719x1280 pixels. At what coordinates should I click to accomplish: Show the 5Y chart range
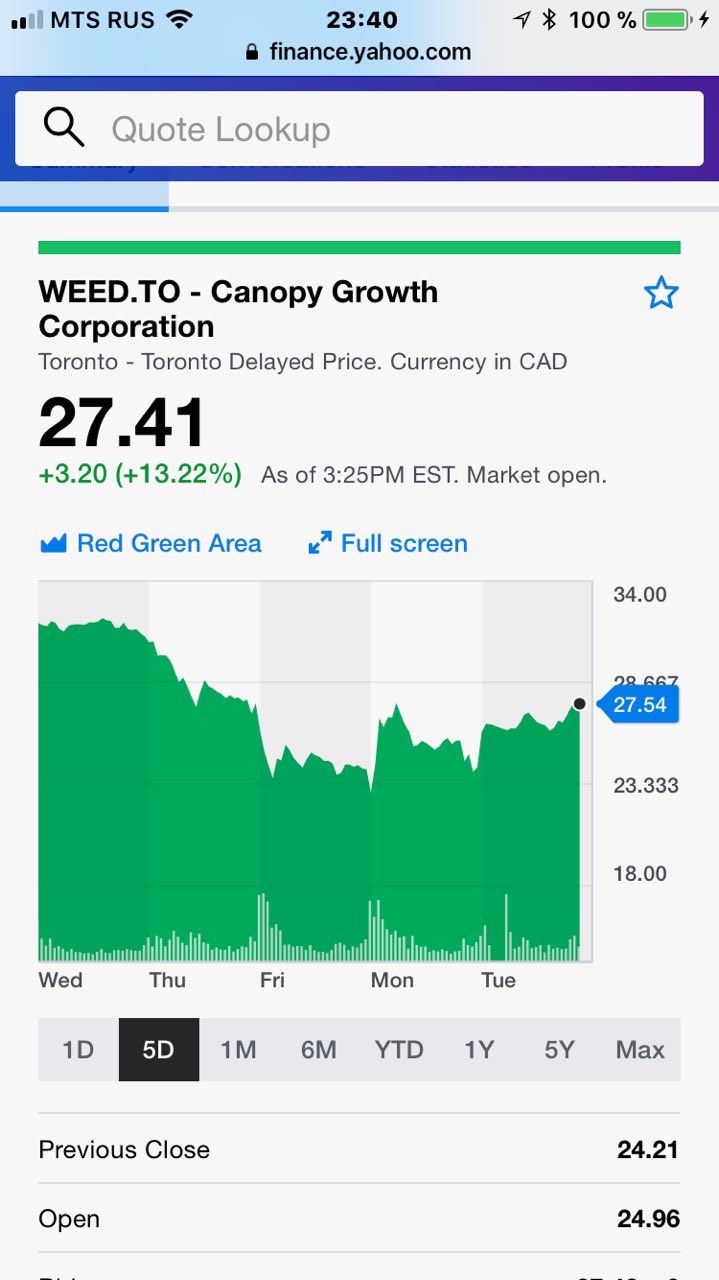pyautogui.click(x=559, y=1049)
